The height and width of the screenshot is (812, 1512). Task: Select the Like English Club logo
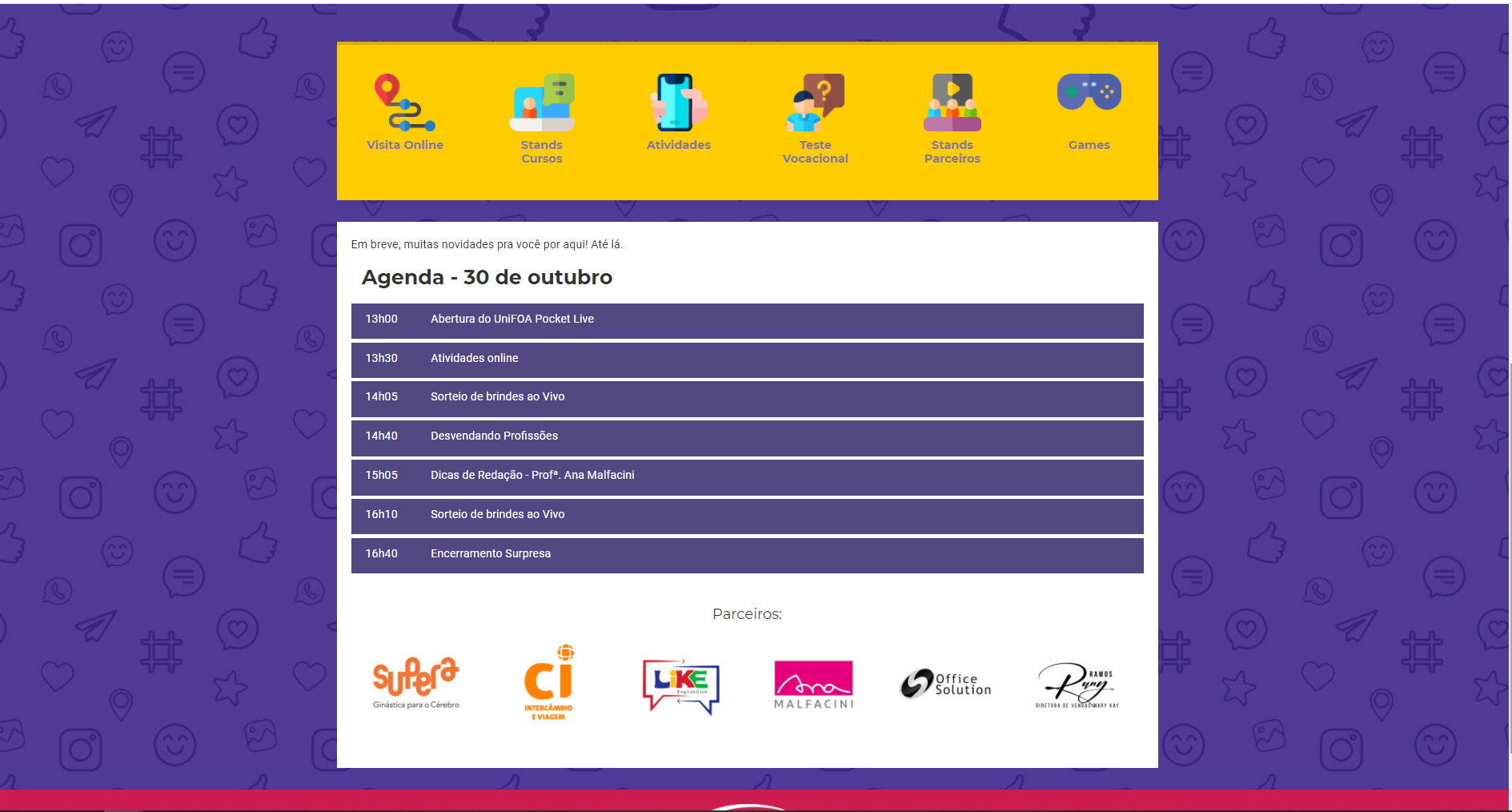pos(681,685)
